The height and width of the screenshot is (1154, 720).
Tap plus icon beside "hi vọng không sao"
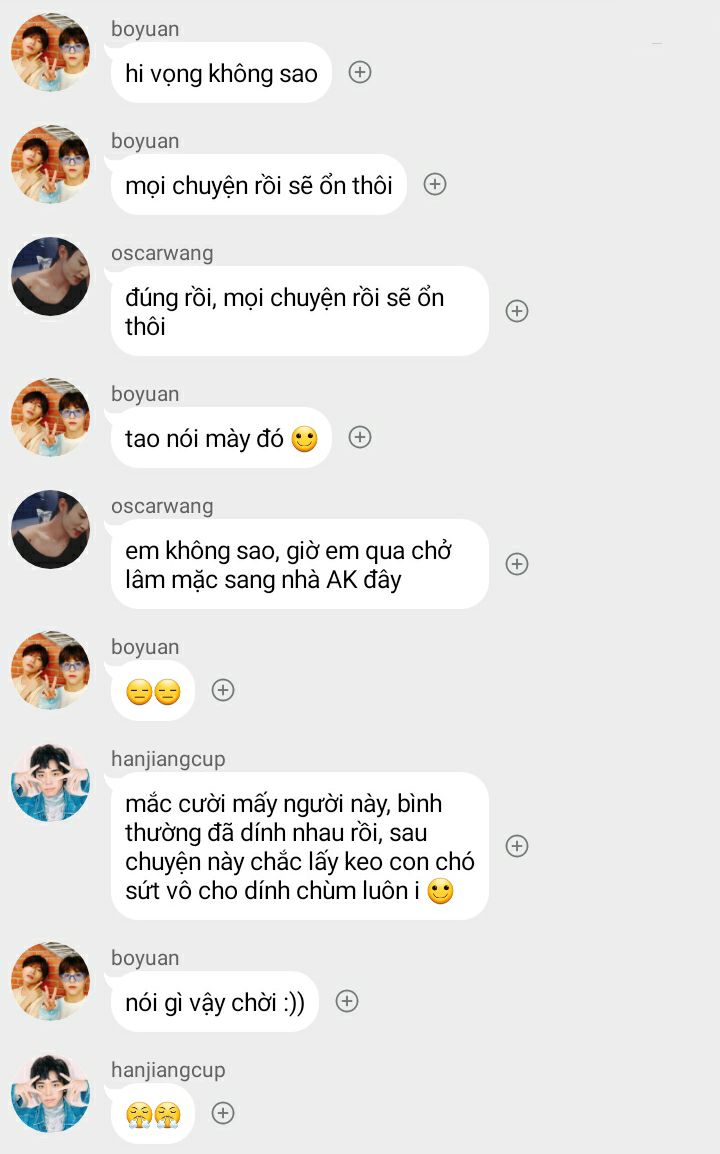(x=360, y=72)
